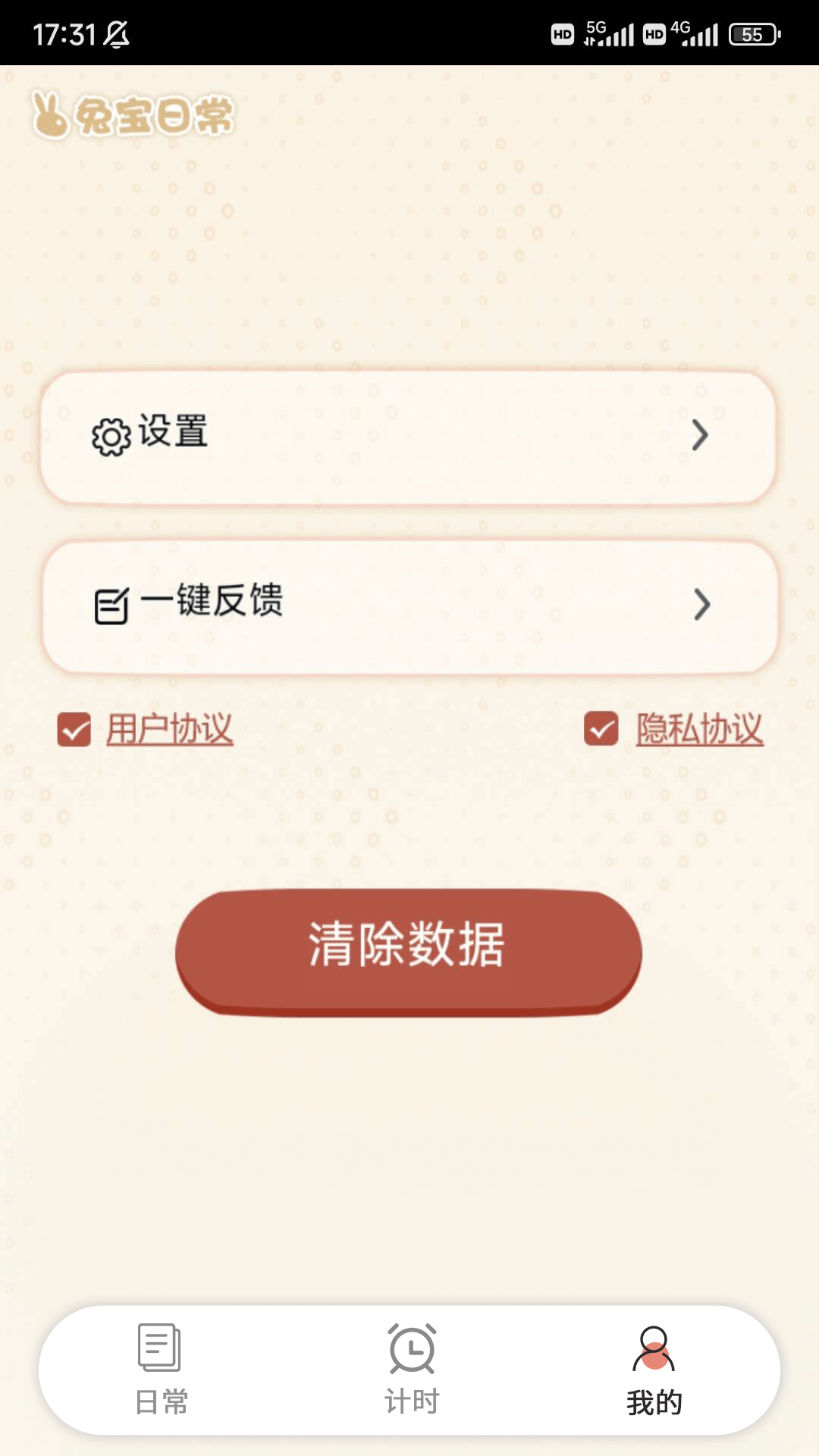This screenshot has width=819, height=1456.
Task: Select the 我的 tab
Action: tap(654, 1370)
